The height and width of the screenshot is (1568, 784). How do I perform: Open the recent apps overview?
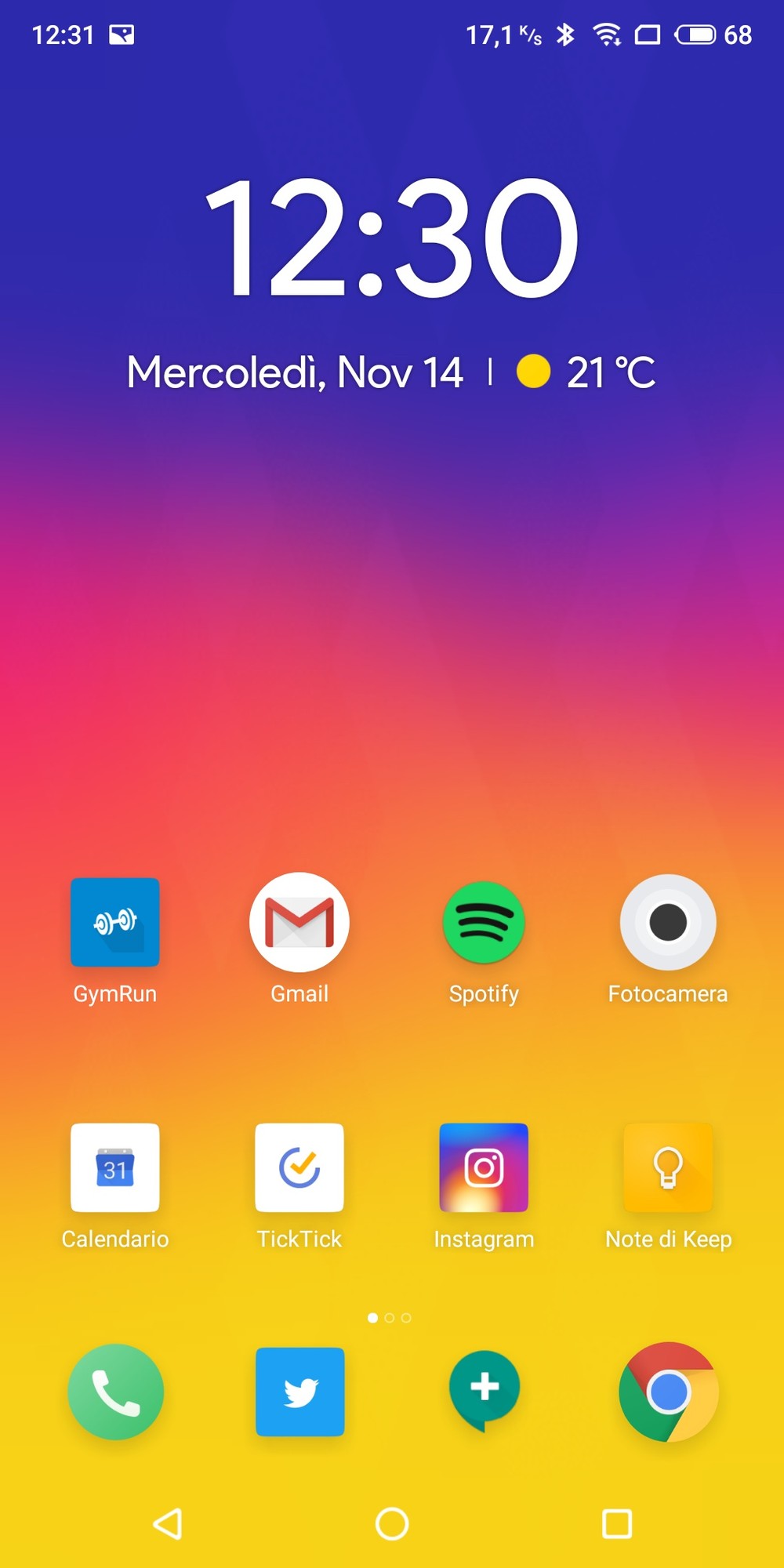pyautogui.click(x=617, y=1523)
